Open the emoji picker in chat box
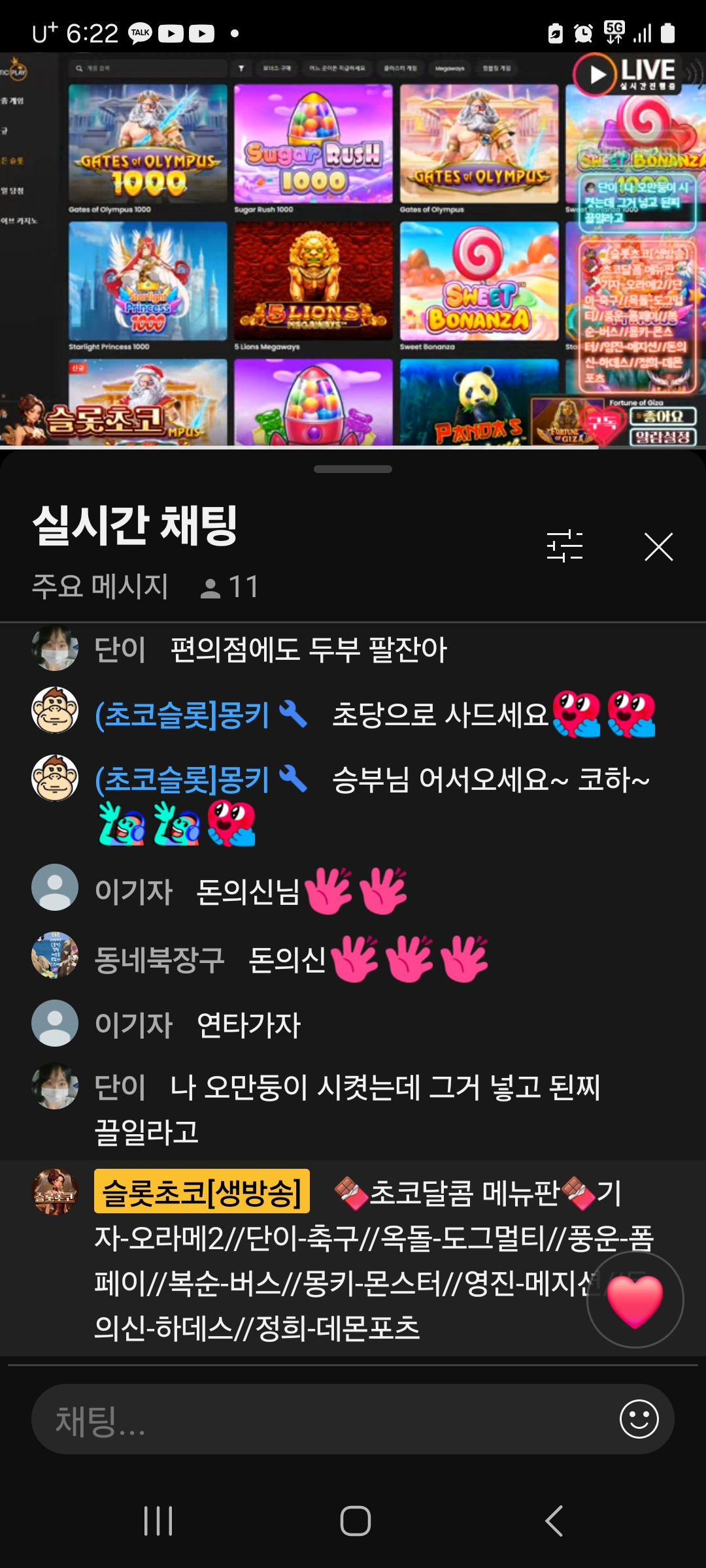This screenshot has height=1568, width=706. [639, 1419]
